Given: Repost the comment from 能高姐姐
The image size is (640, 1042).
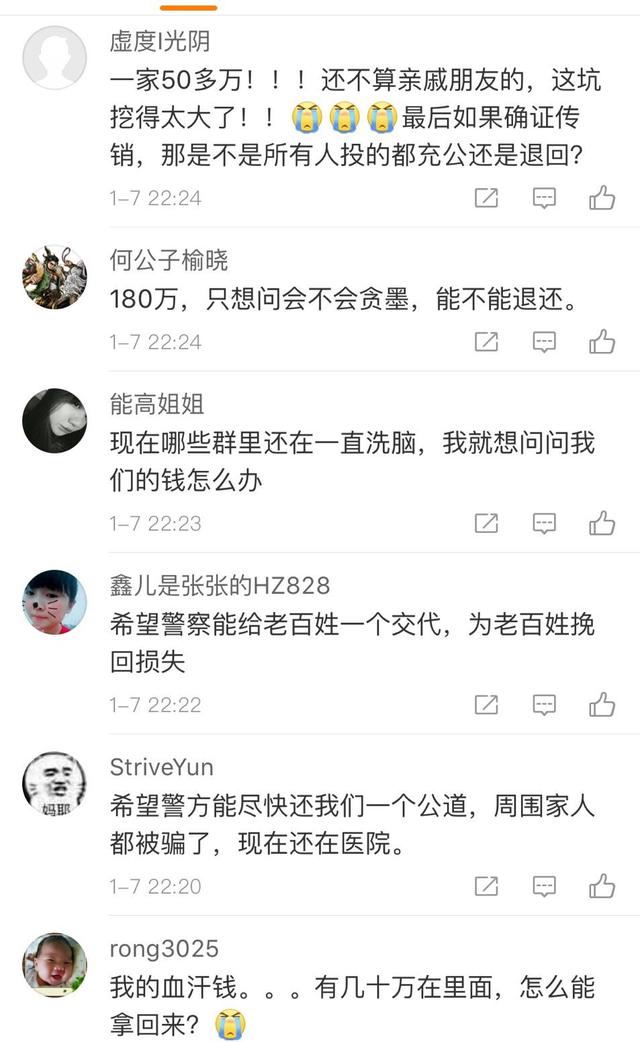Looking at the screenshot, I should click(486, 523).
